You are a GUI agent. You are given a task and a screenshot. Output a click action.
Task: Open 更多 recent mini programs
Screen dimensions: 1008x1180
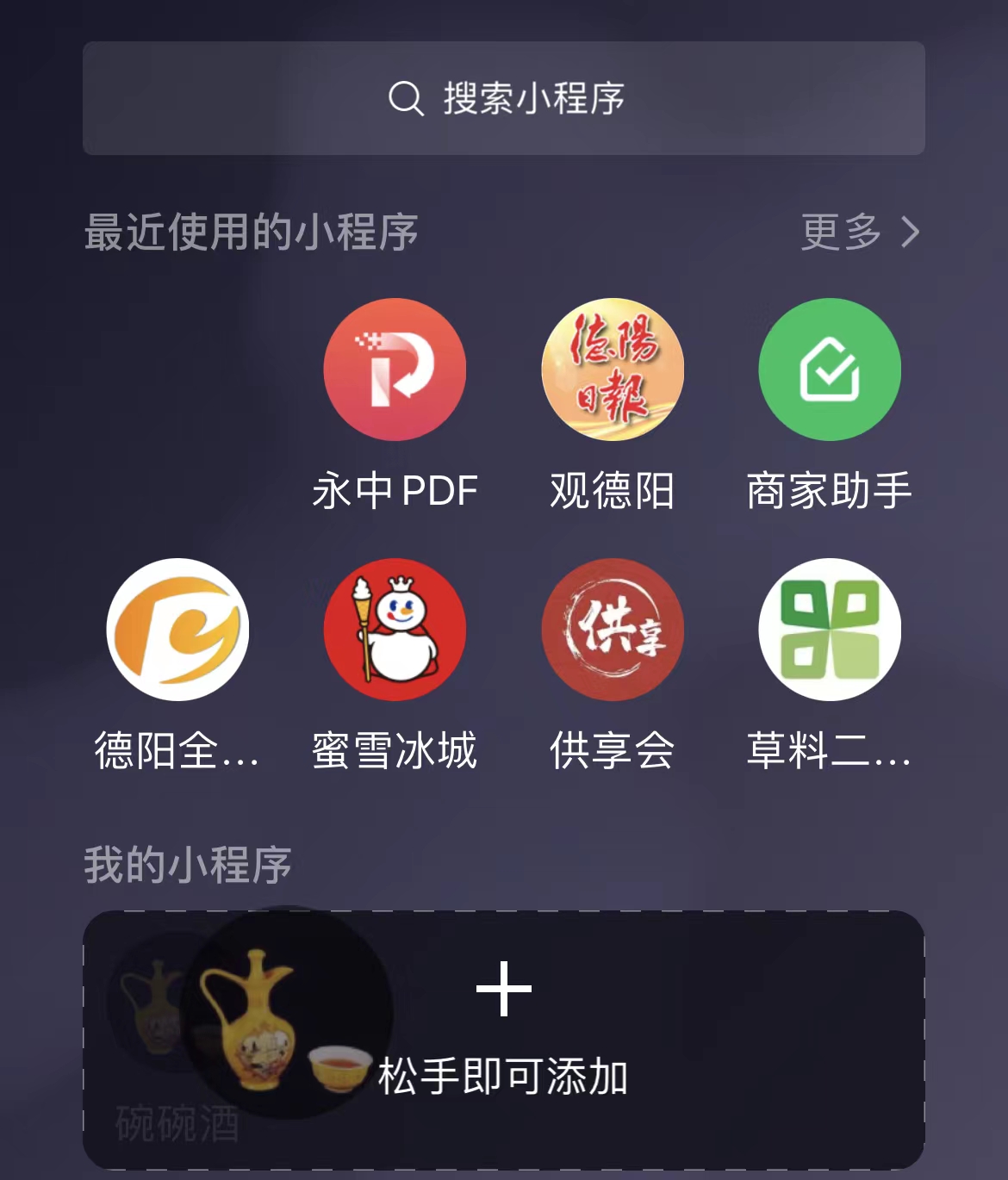click(x=859, y=232)
